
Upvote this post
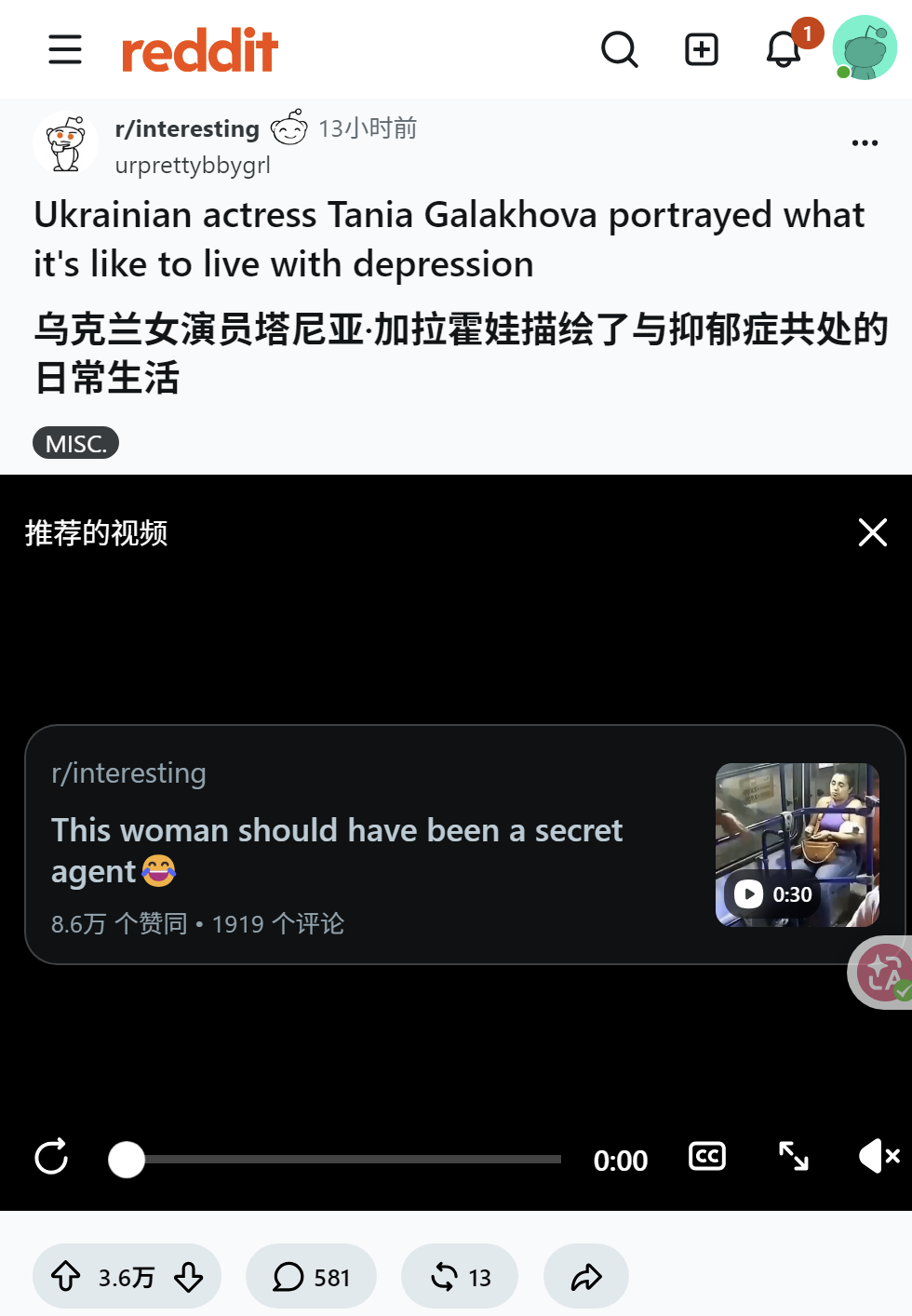(x=65, y=1276)
